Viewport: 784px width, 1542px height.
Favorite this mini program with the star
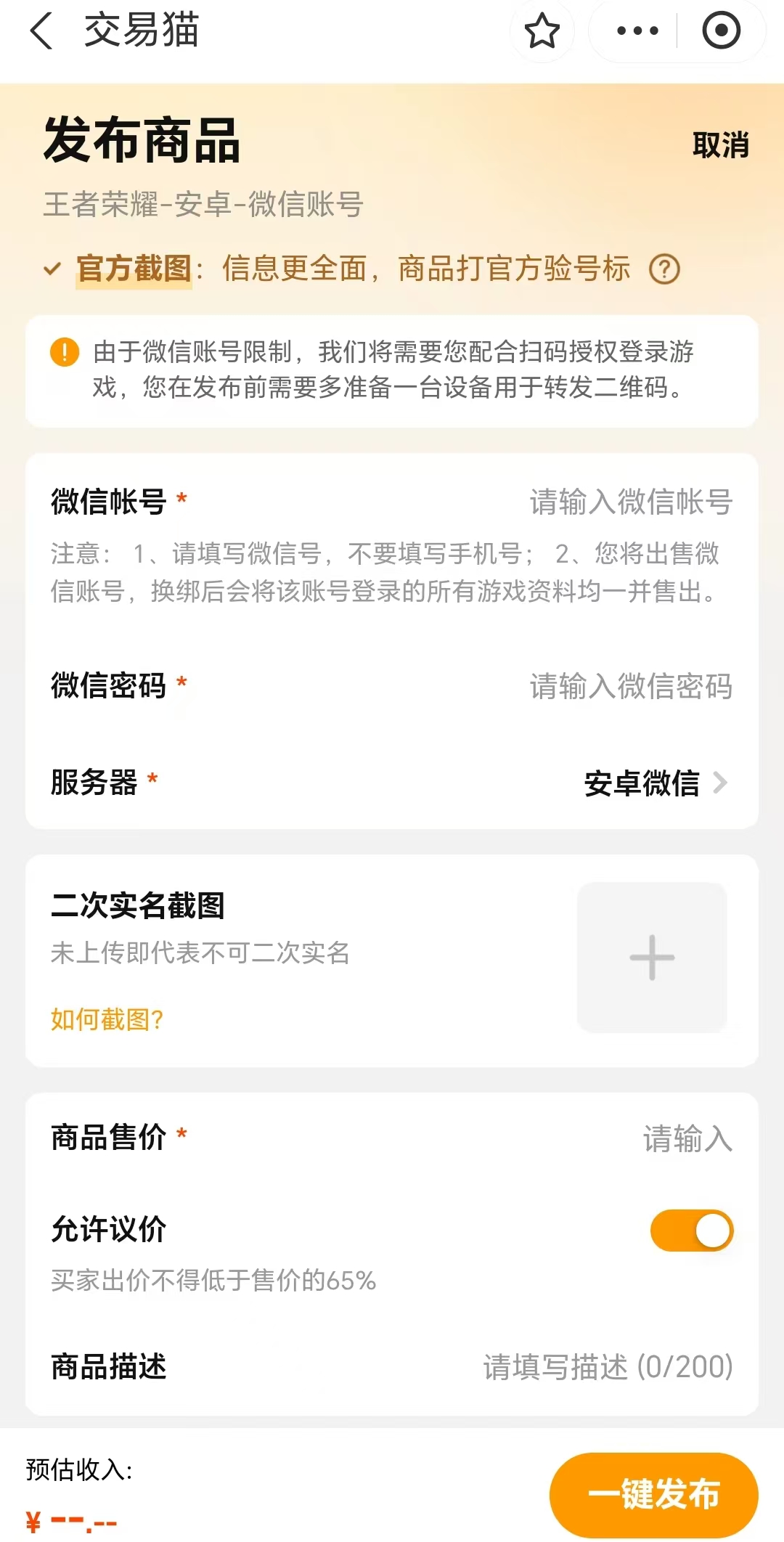tap(542, 32)
